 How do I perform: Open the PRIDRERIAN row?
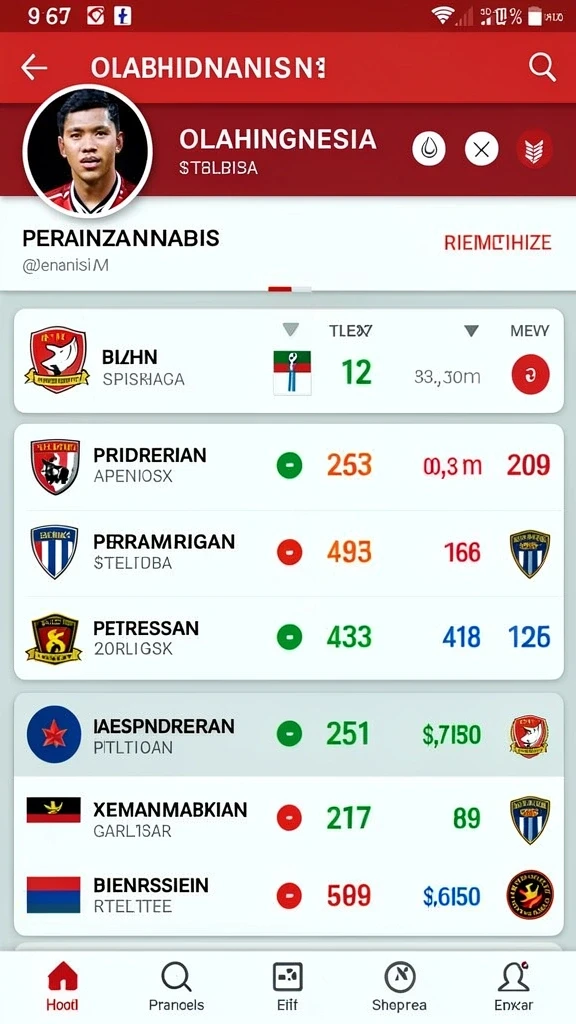289,466
